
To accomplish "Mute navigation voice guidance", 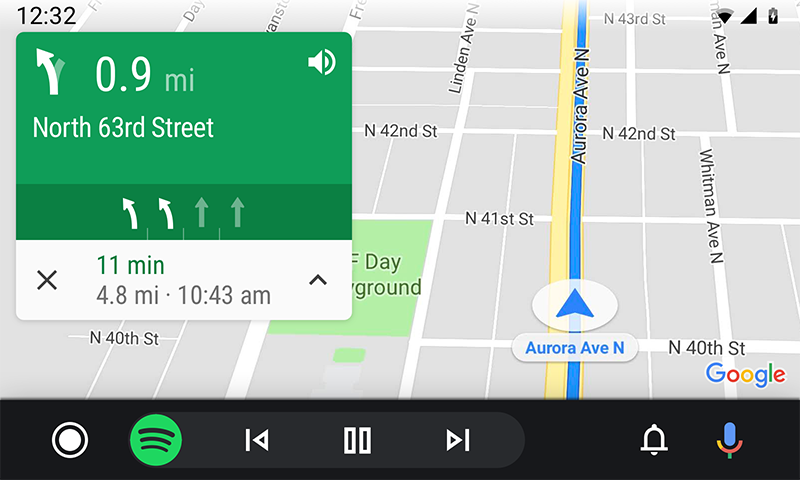I will click(321, 64).
